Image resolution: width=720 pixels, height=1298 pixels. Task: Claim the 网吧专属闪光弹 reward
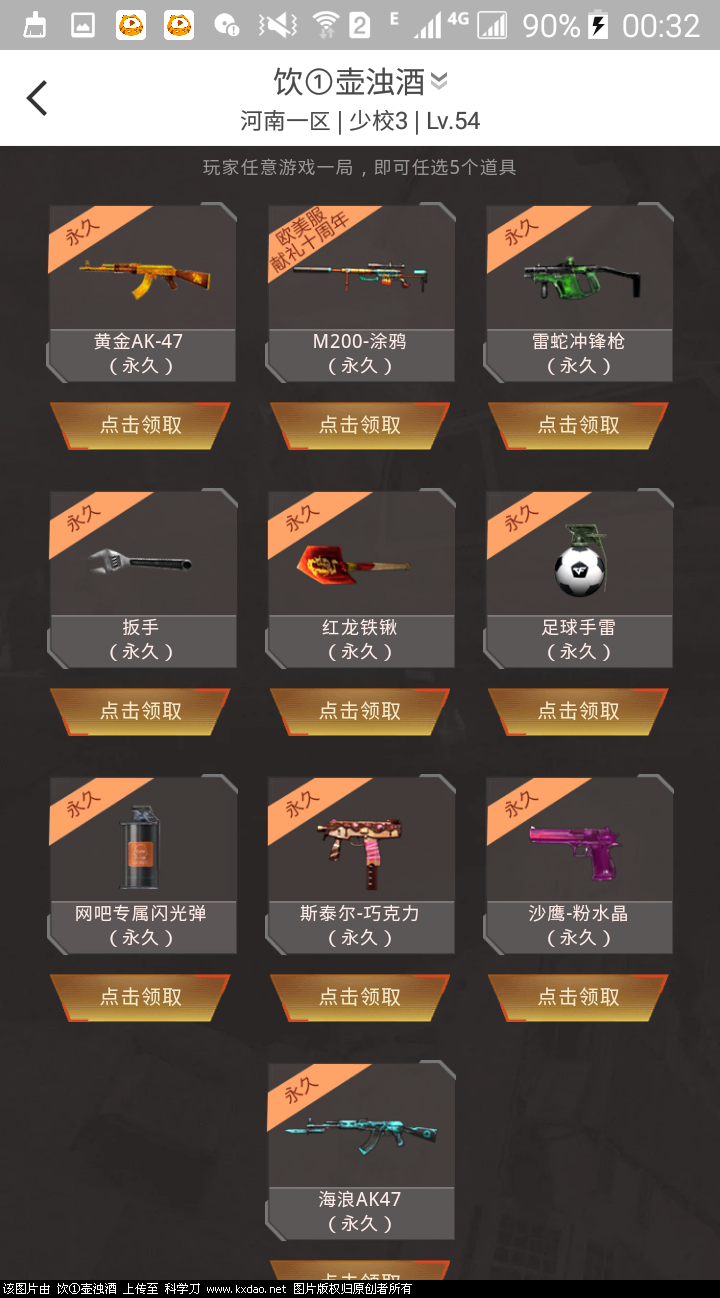point(141,997)
